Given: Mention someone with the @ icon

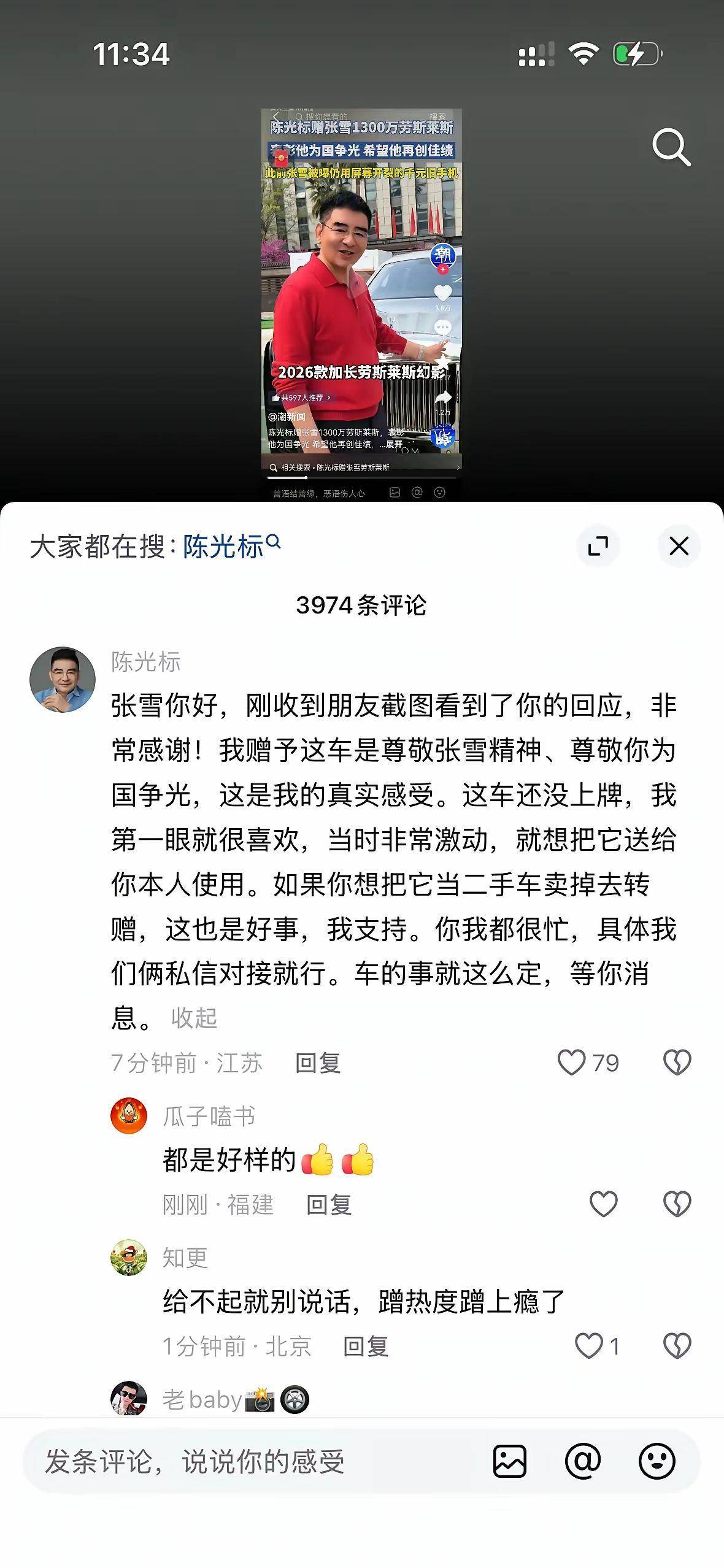Looking at the screenshot, I should coord(583,1461).
